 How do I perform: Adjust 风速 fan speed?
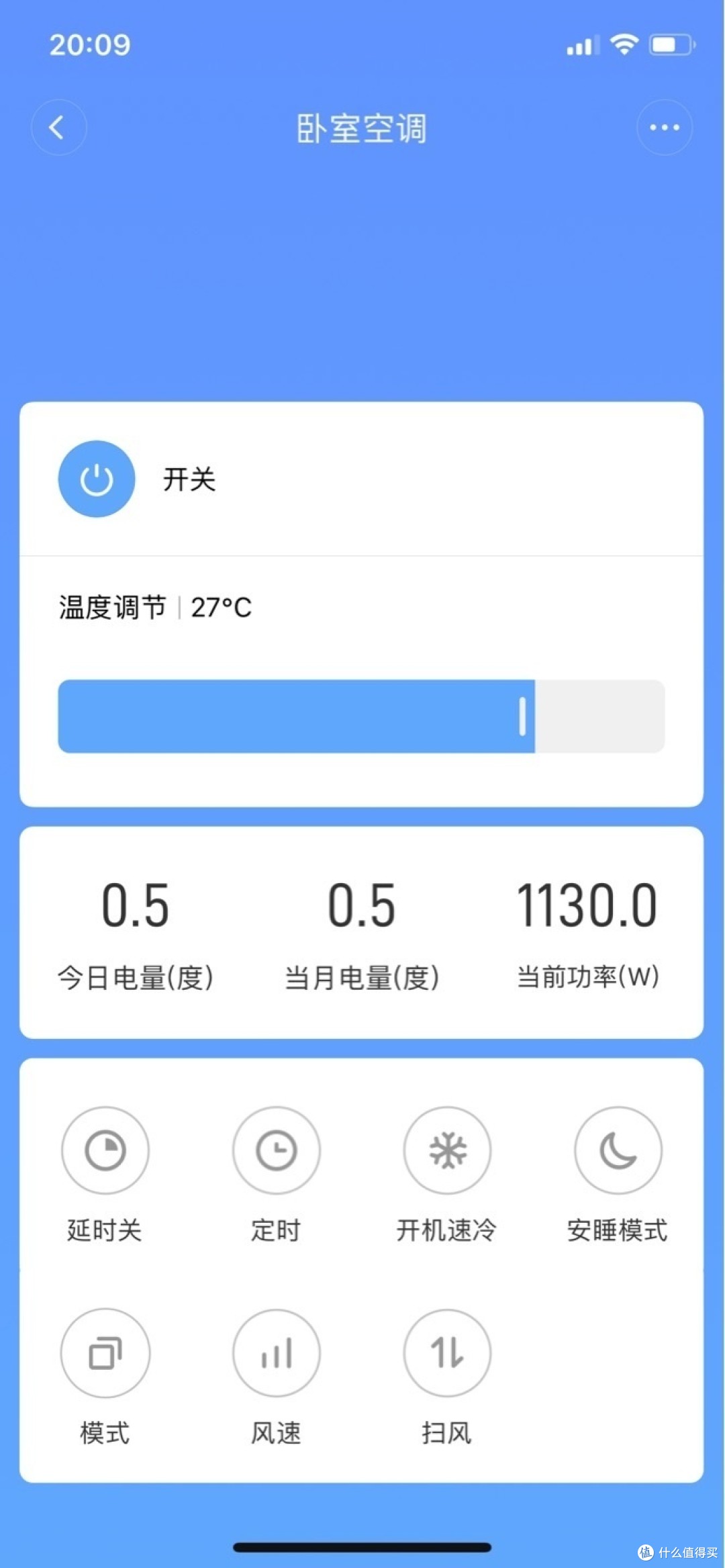276,1353
